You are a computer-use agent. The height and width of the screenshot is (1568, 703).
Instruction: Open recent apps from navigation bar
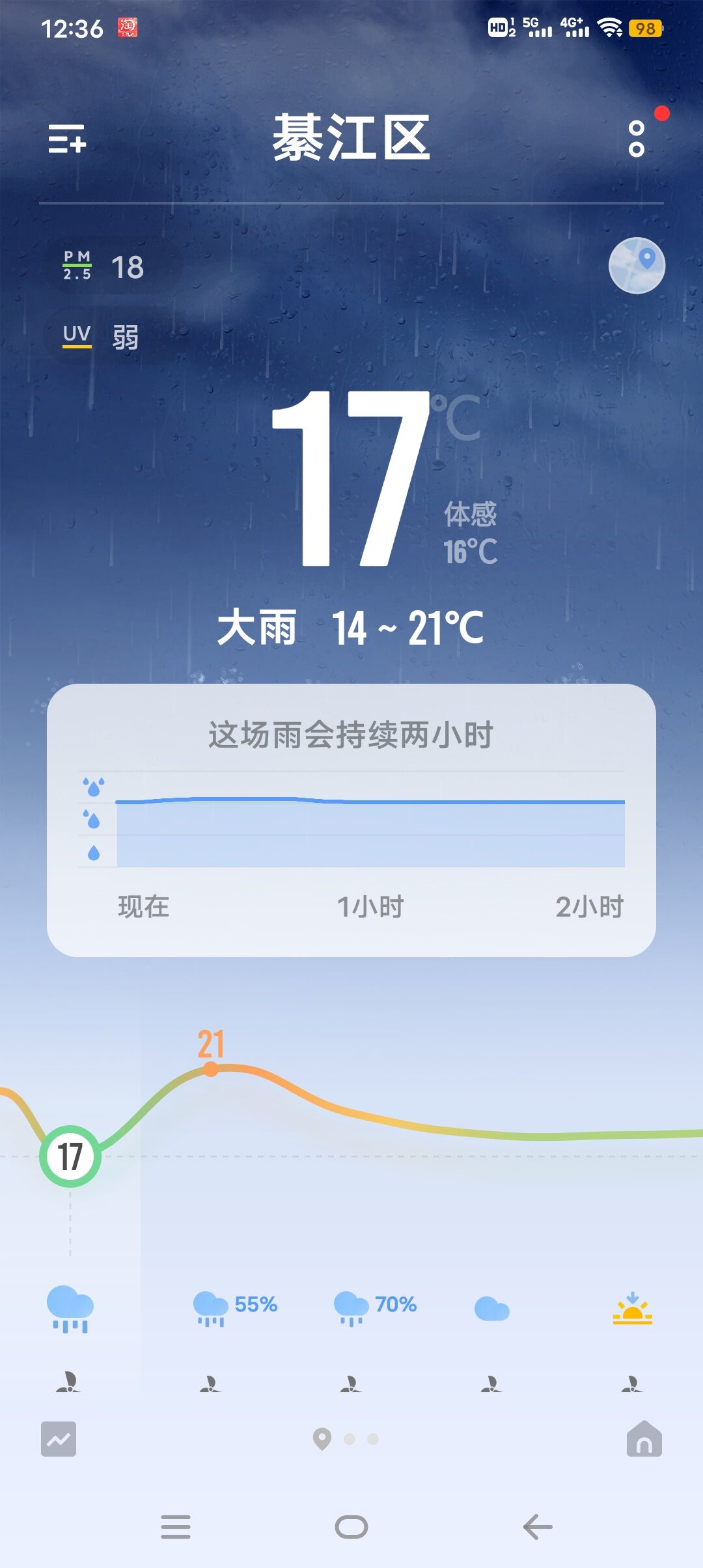pyautogui.click(x=176, y=1527)
